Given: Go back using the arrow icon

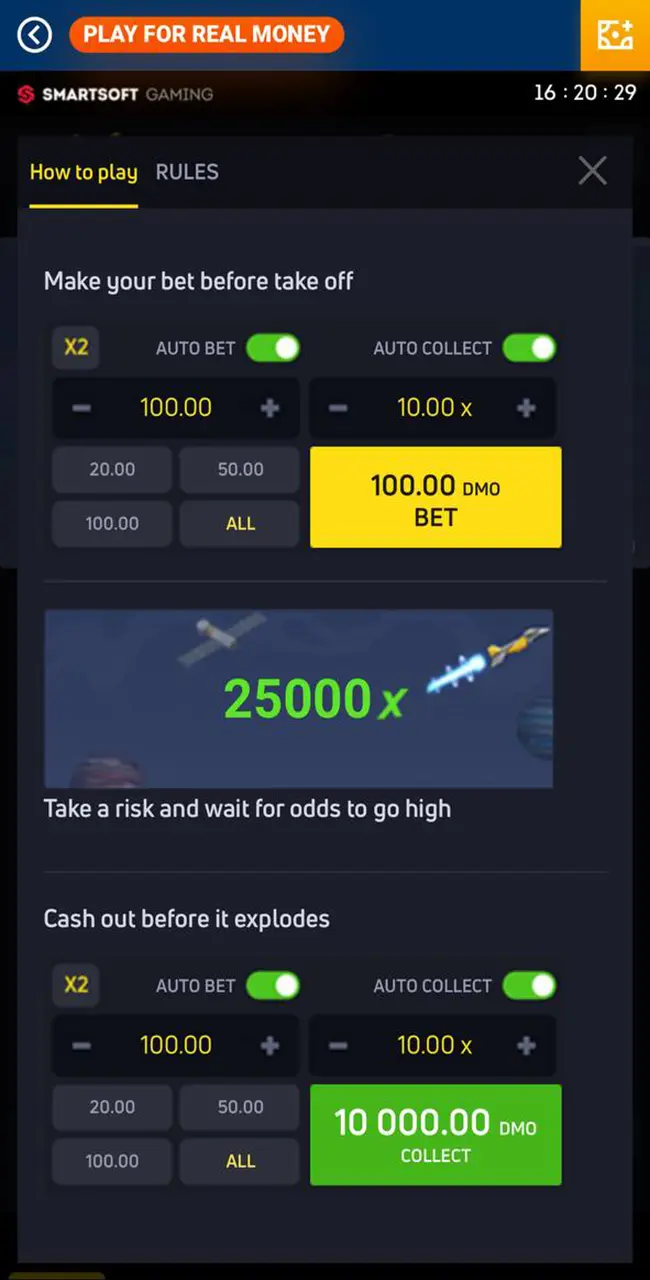Looking at the screenshot, I should [34, 35].
